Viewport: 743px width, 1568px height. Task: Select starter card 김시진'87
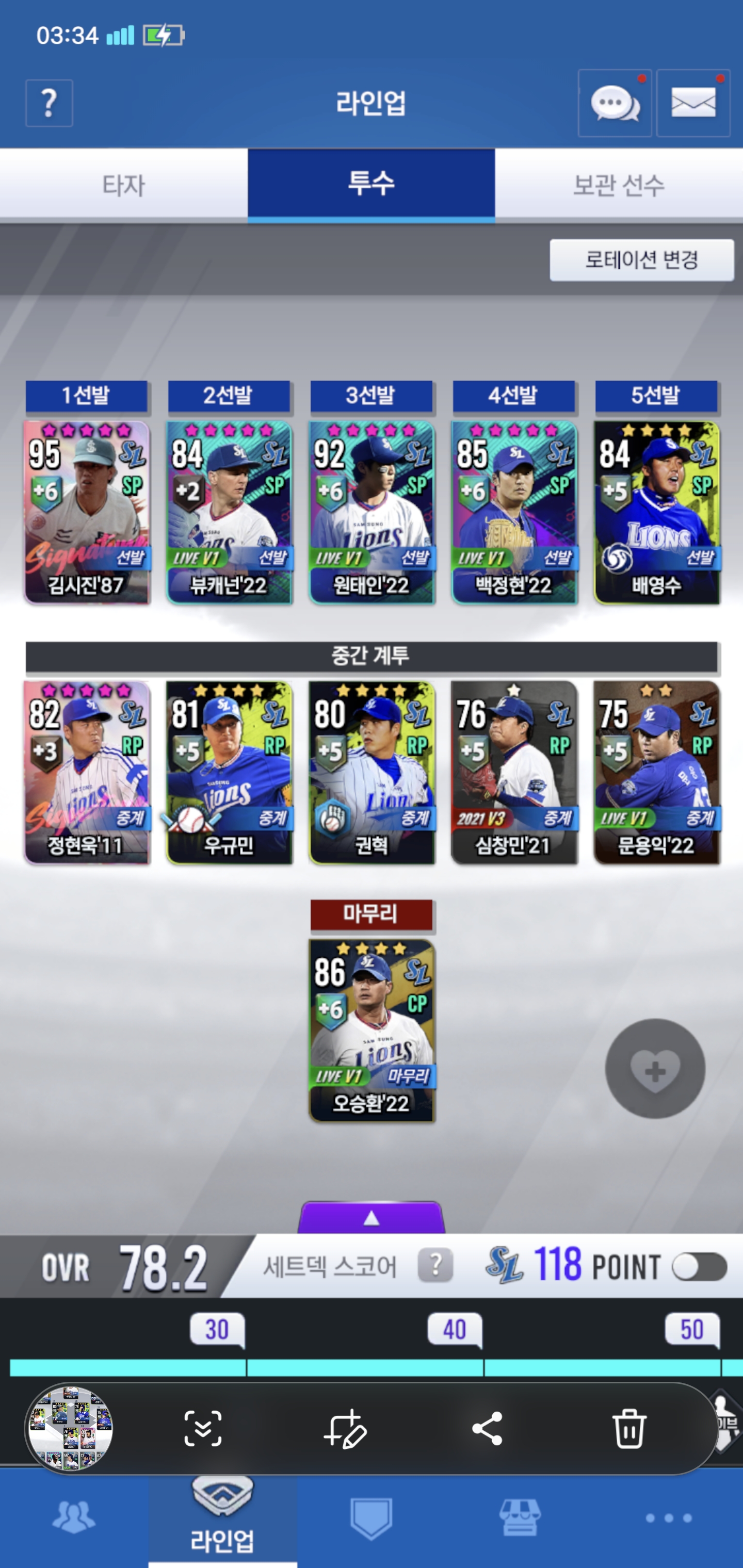coord(87,511)
